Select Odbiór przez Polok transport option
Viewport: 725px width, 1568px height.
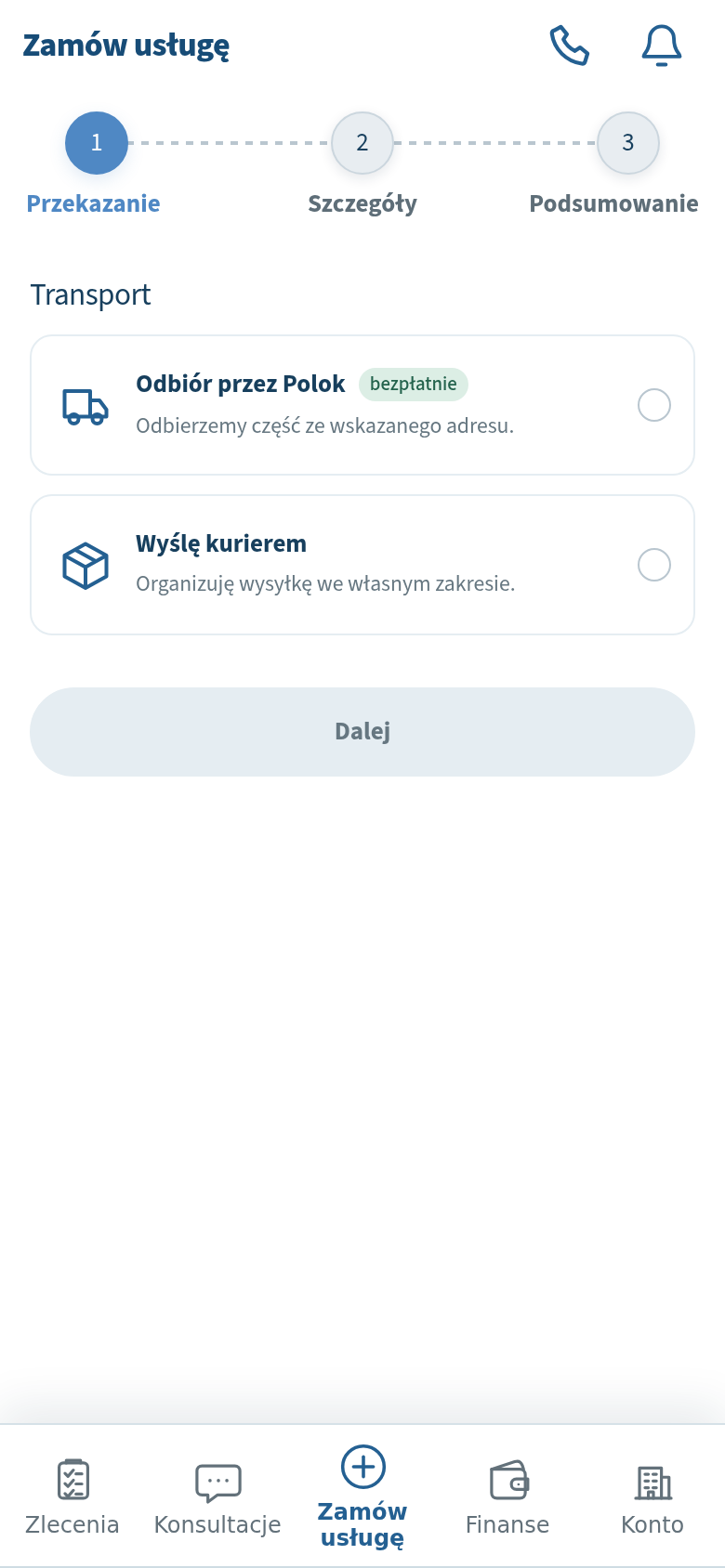pyautogui.click(x=362, y=405)
